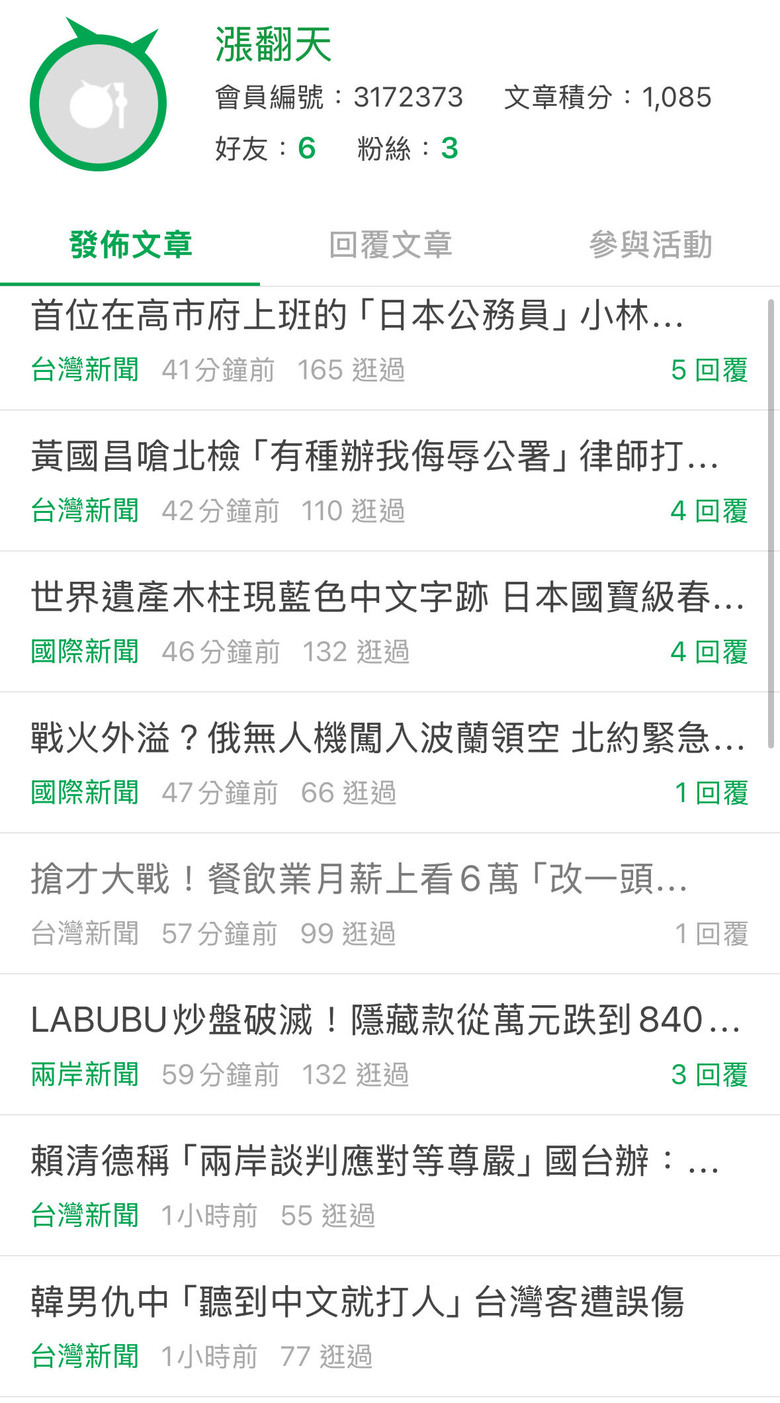Open the 搶才大戰 餐飲業月薪 article
This screenshot has width=780, height=1403.
(x=390, y=904)
